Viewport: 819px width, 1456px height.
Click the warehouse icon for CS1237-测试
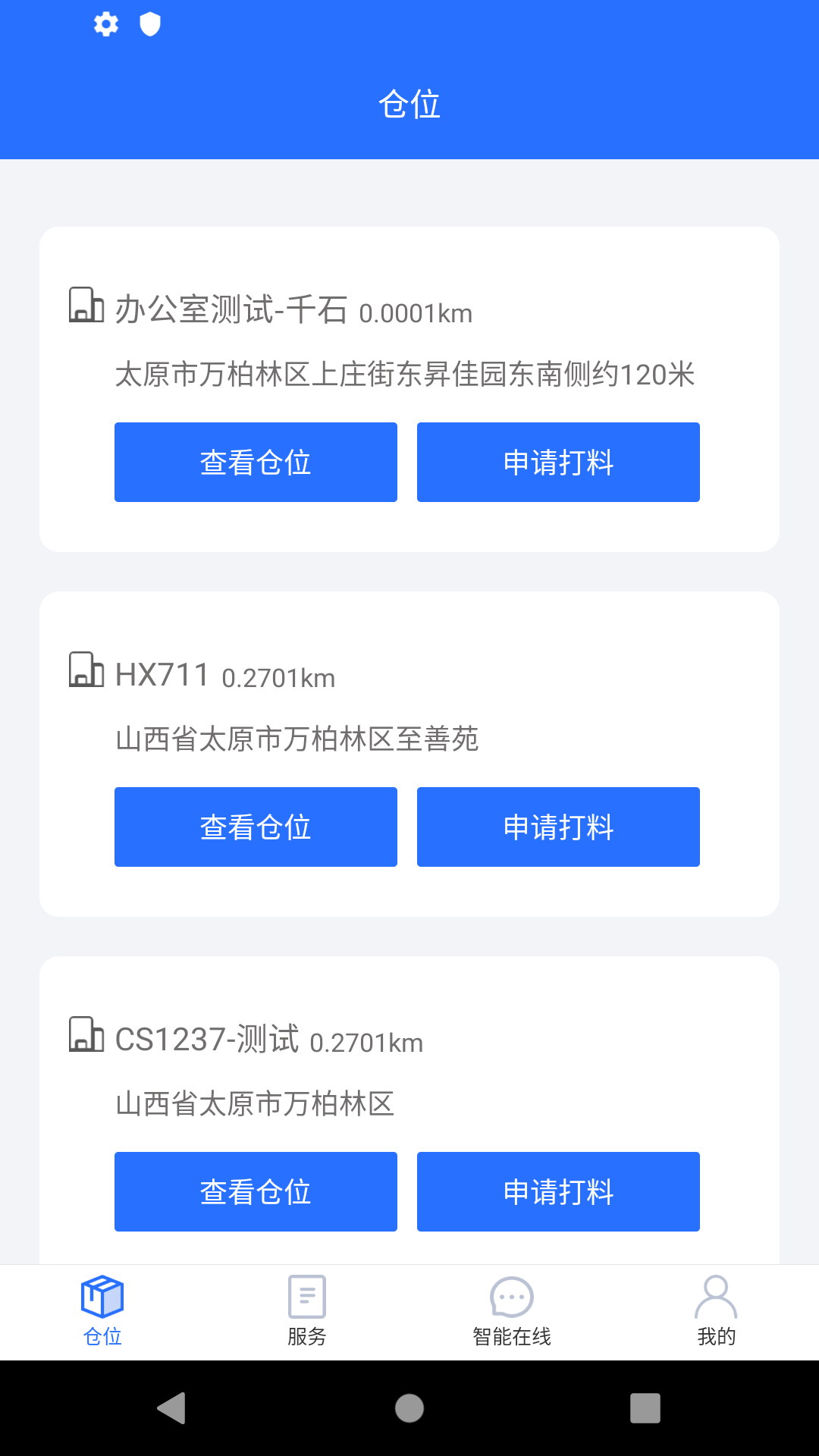(86, 1037)
